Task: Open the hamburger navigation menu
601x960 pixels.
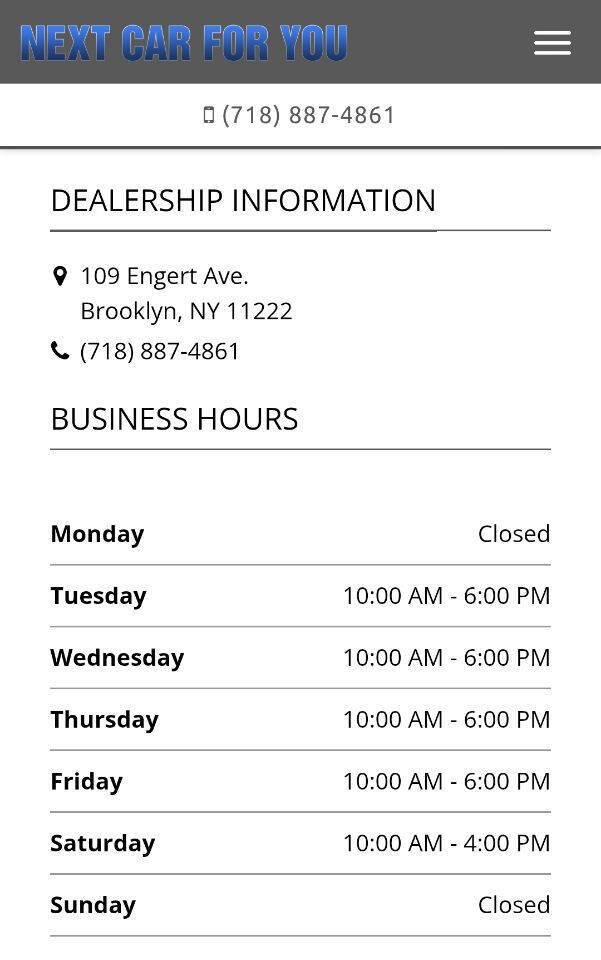Action: [552, 42]
